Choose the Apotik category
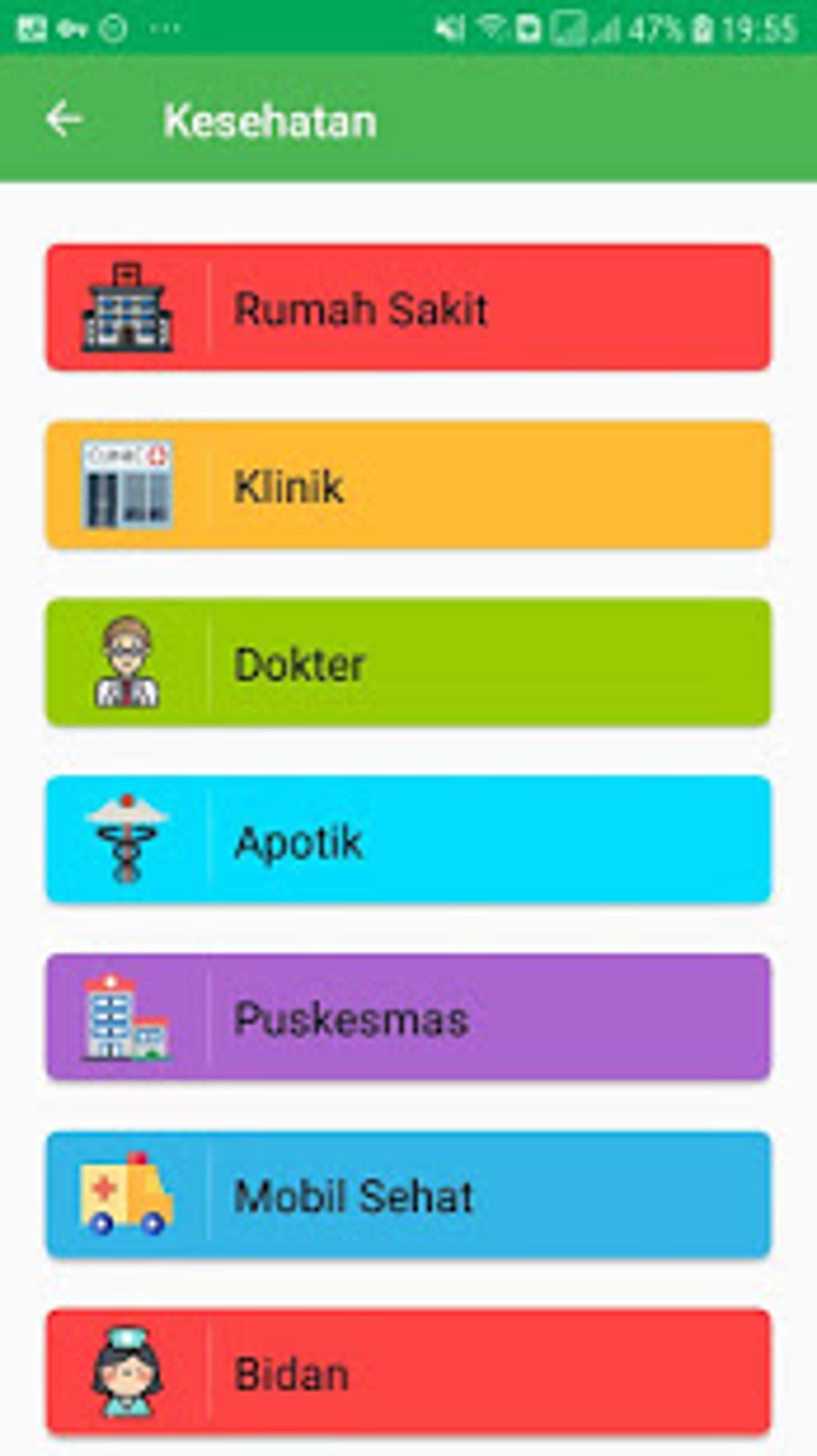The image size is (817, 1456). 408,840
